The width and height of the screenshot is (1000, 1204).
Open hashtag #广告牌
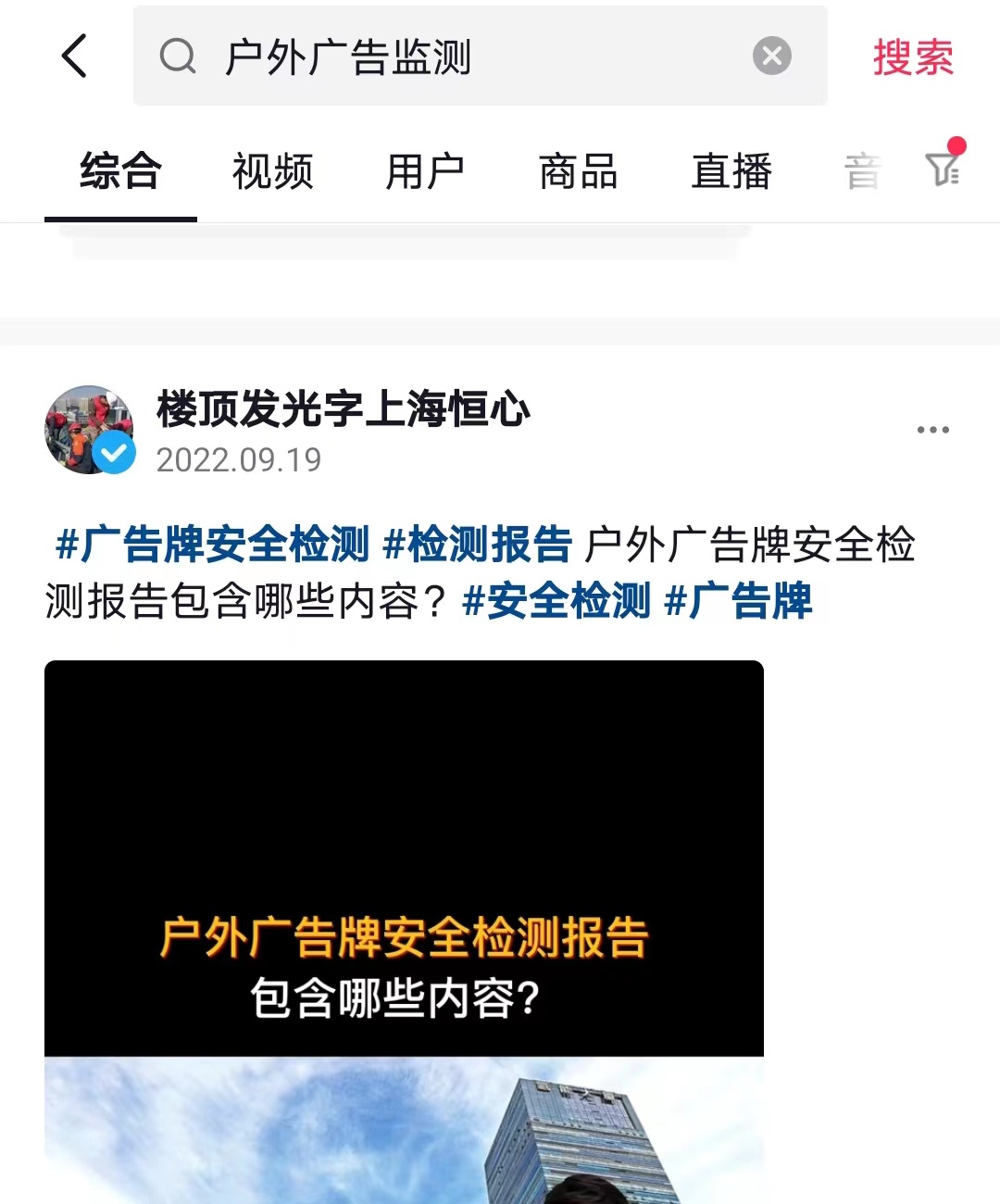(738, 601)
